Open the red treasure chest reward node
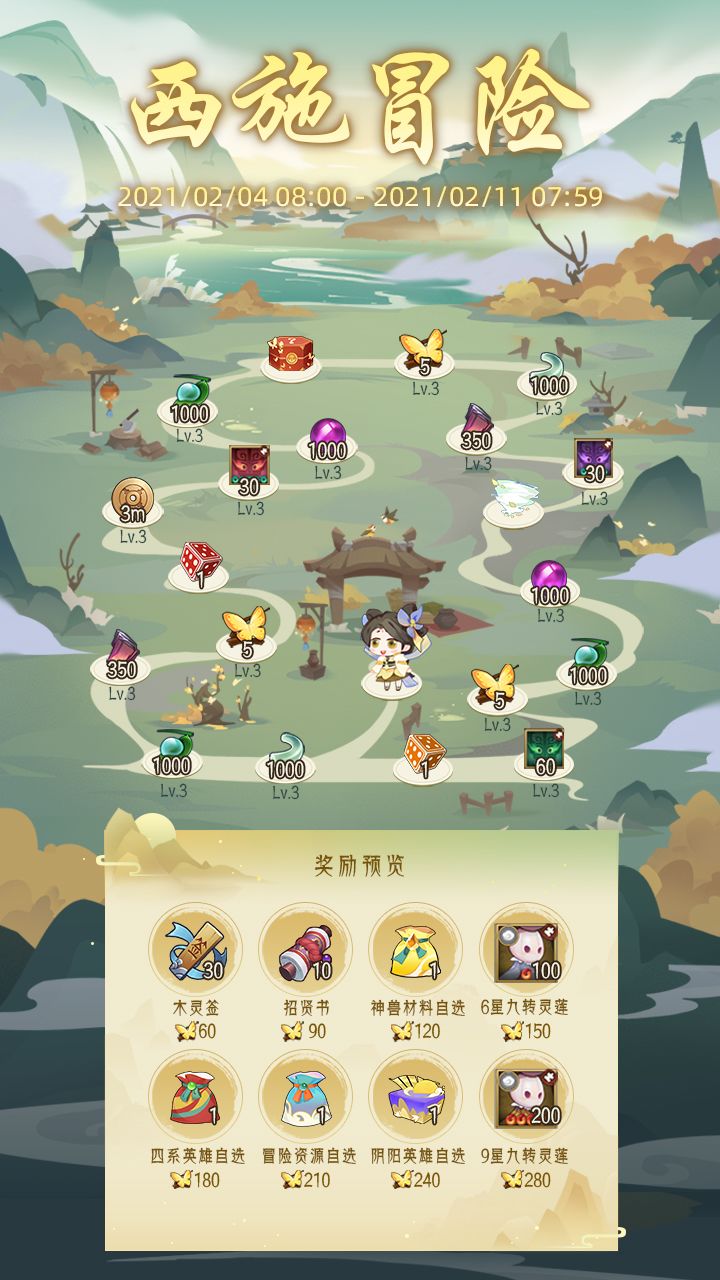This screenshot has height=1280, width=720. pyautogui.click(x=288, y=352)
